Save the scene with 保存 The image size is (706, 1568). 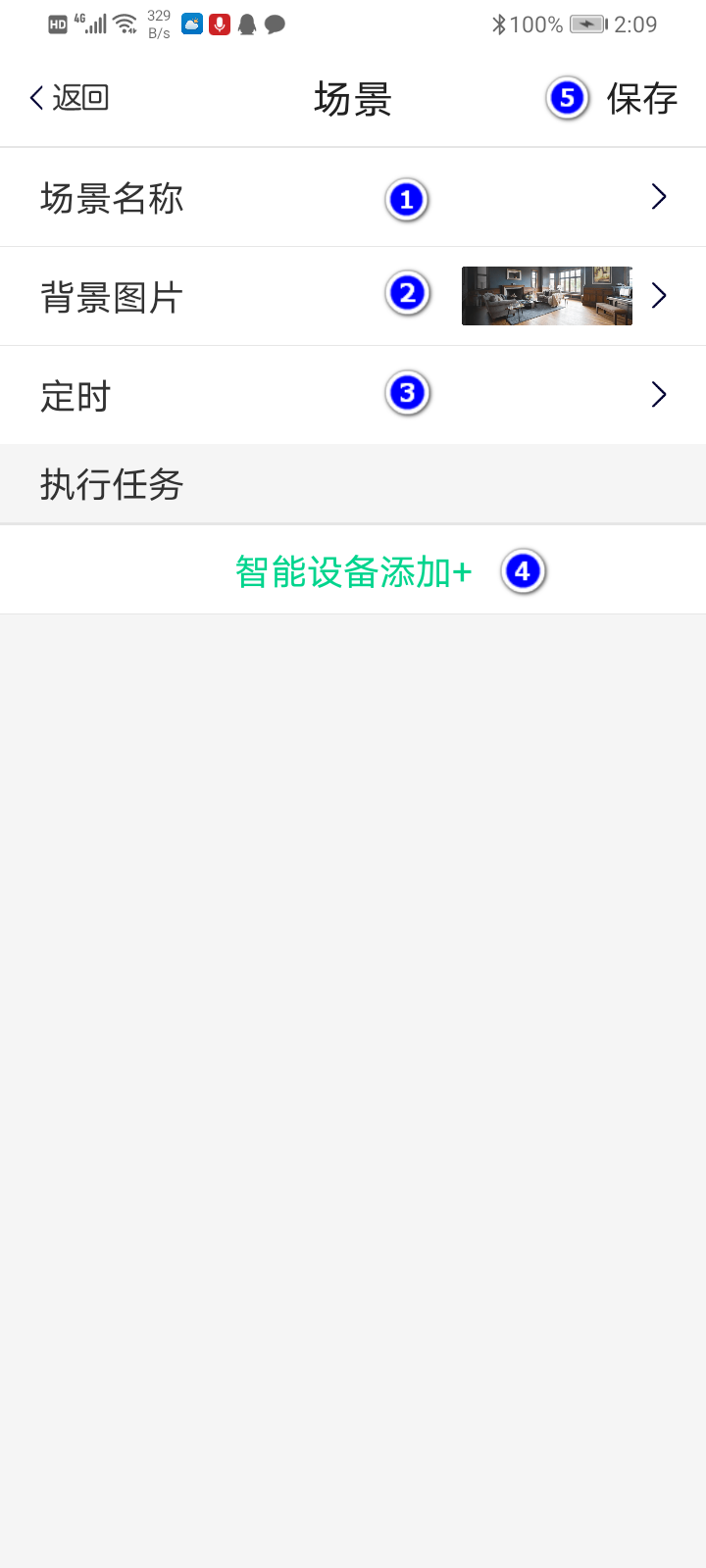coord(641,99)
